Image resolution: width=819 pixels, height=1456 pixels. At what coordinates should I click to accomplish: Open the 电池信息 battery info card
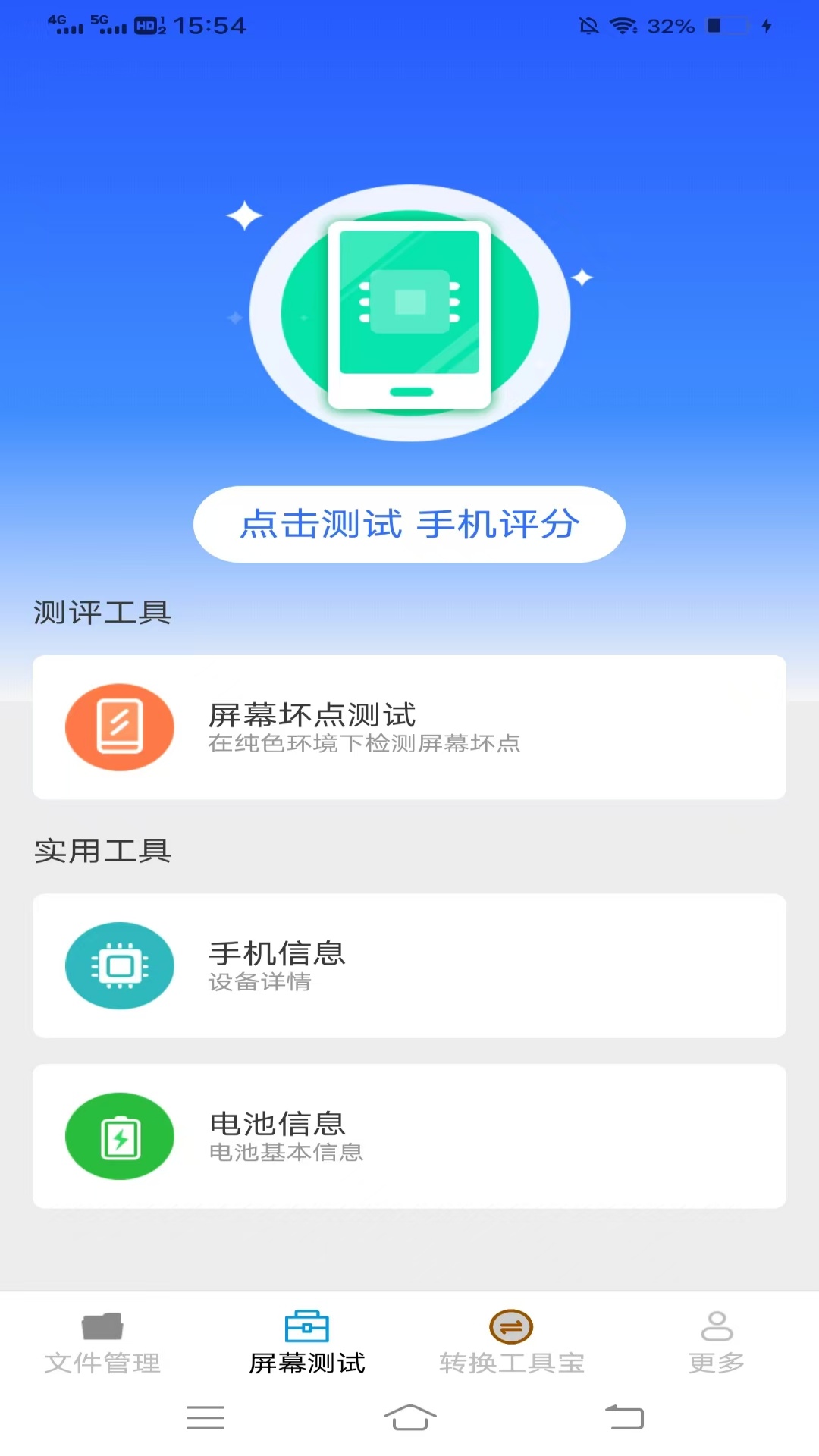point(409,1136)
